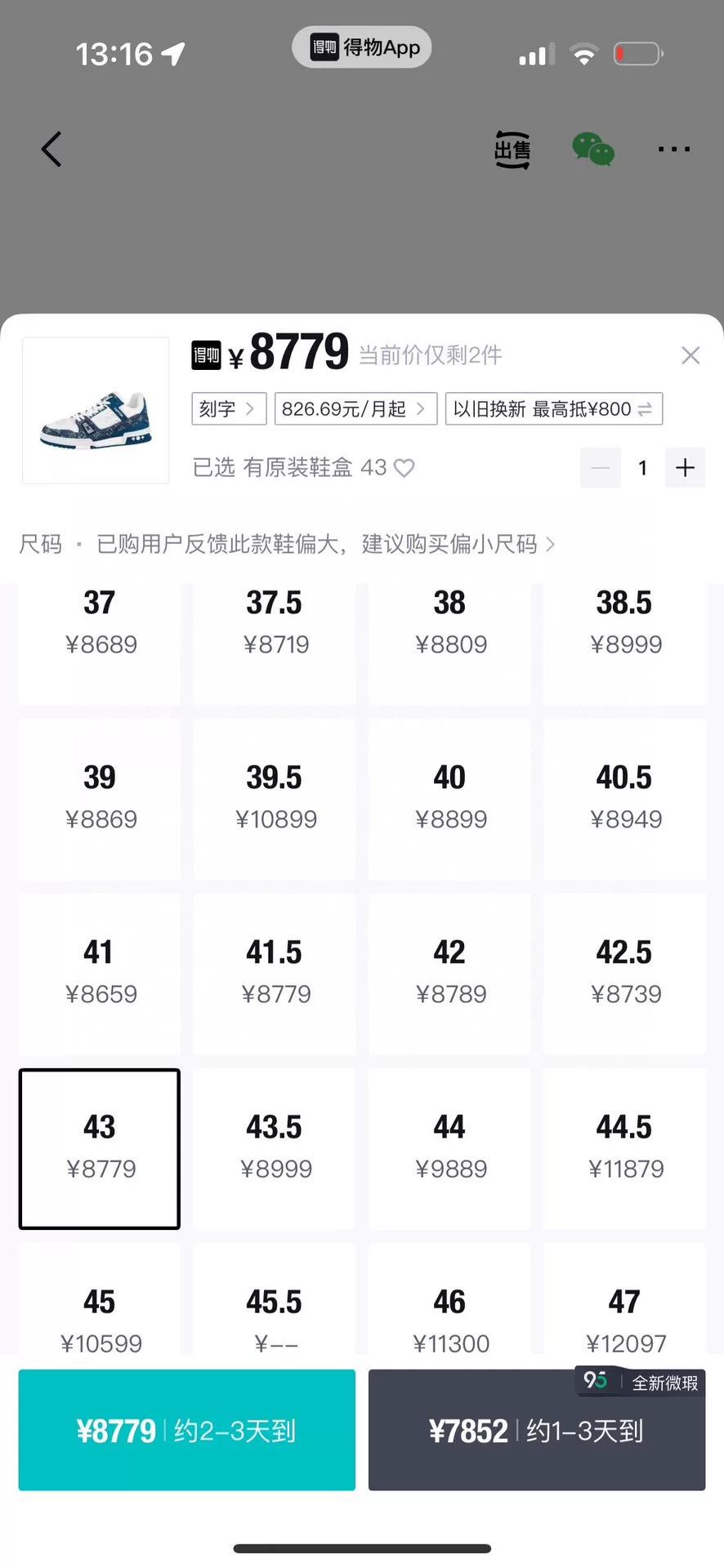This screenshot has height=1568, width=724.
Task: Open 以旧换新 trade-in offer
Action: pos(553,408)
